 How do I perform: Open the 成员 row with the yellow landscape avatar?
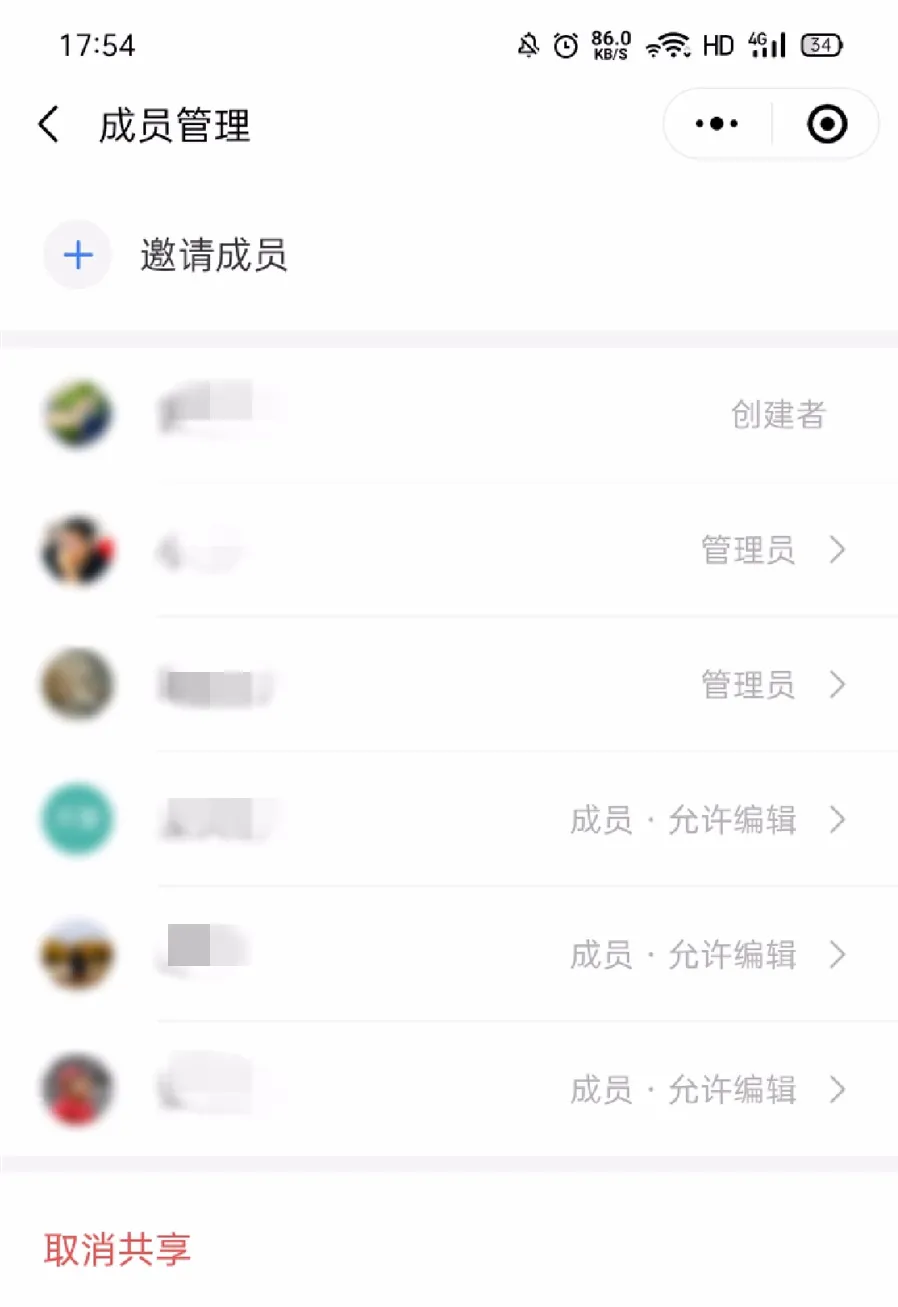500,955
